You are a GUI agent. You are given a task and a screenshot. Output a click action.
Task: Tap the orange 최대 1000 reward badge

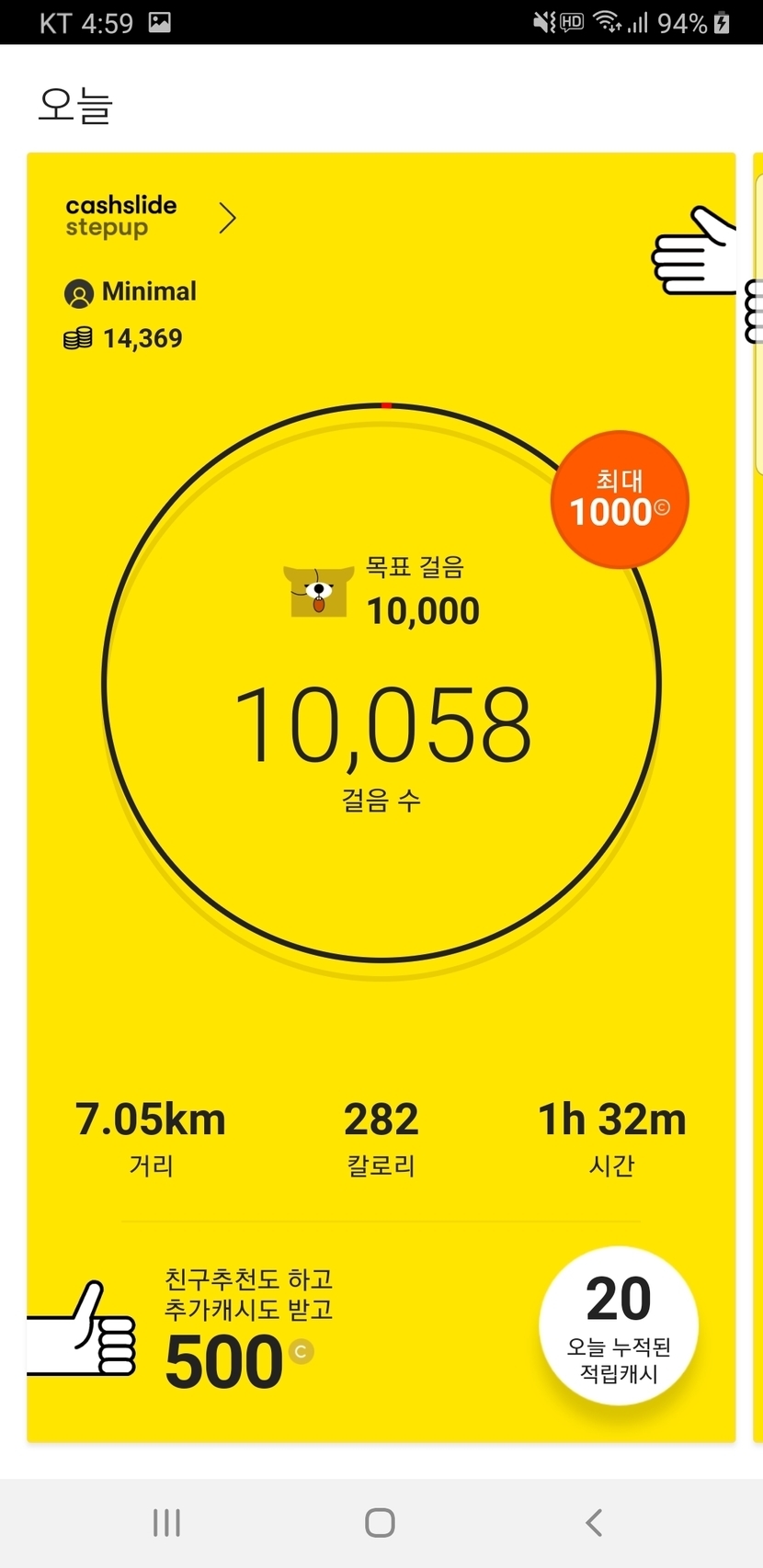point(620,500)
